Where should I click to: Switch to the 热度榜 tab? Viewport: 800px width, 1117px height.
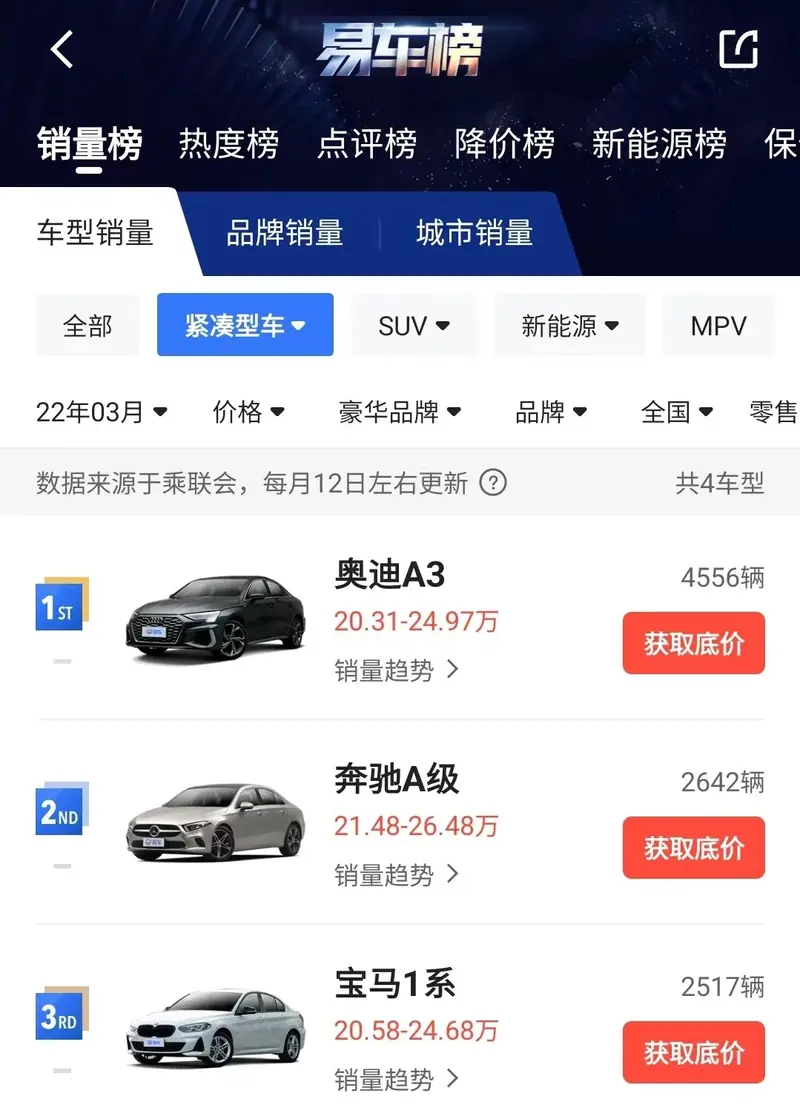point(228,144)
